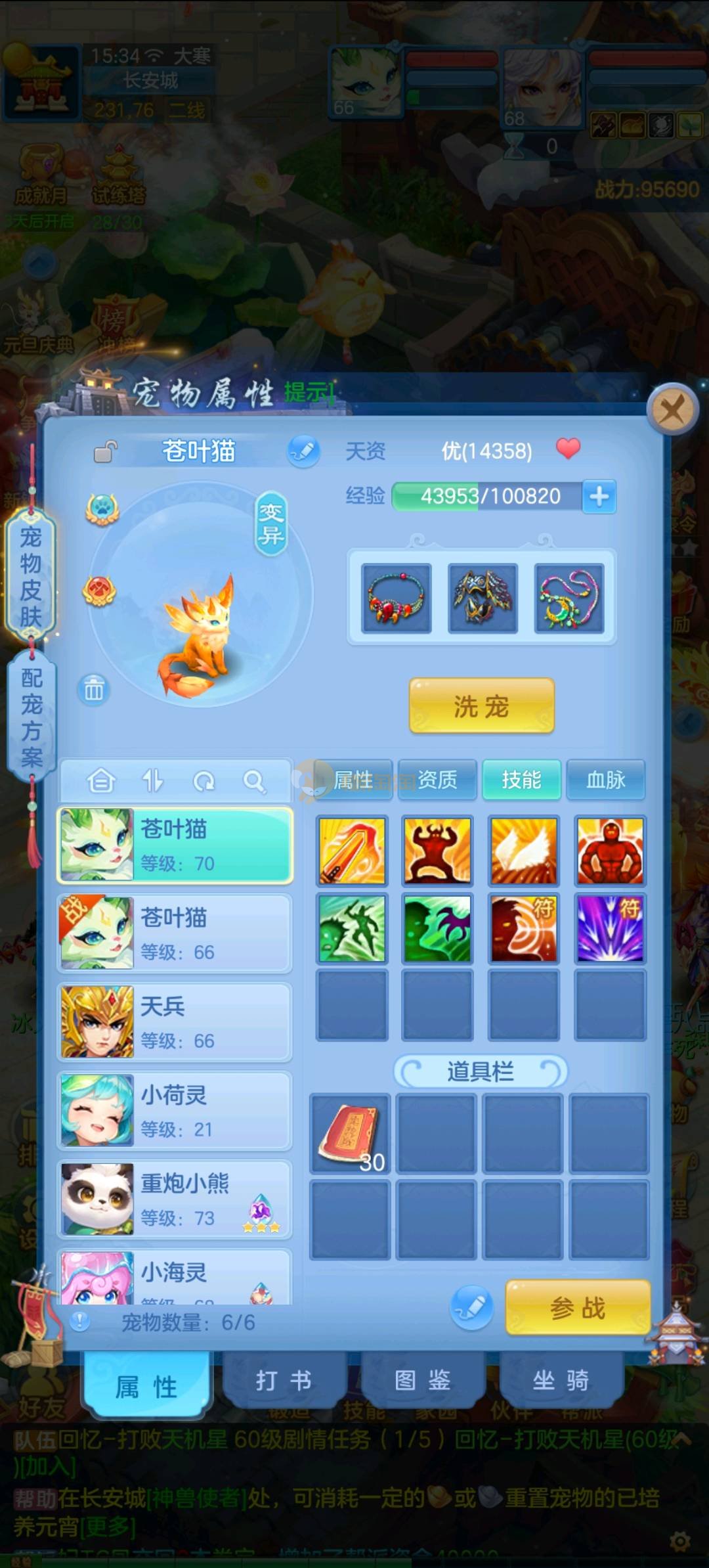This screenshot has height=1568, width=709.
Task: Open the red book item with 30
Action: [350, 1134]
